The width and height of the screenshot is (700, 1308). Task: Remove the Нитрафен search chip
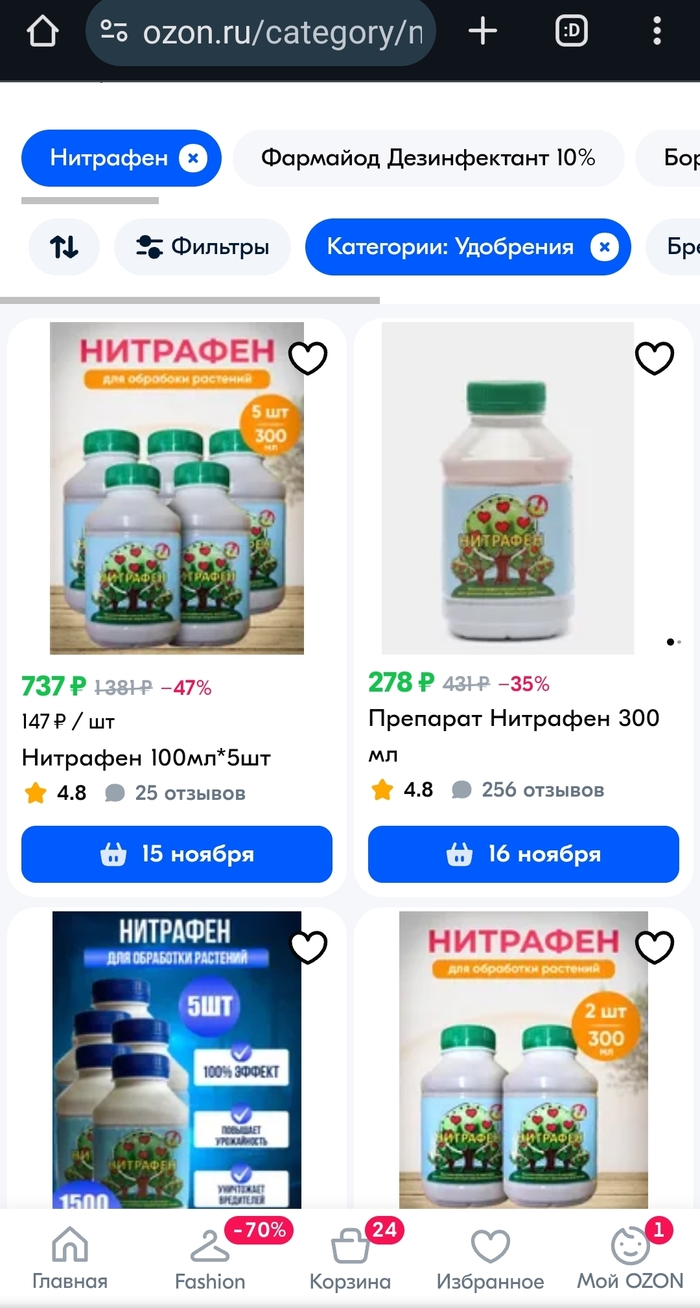coord(193,158)
